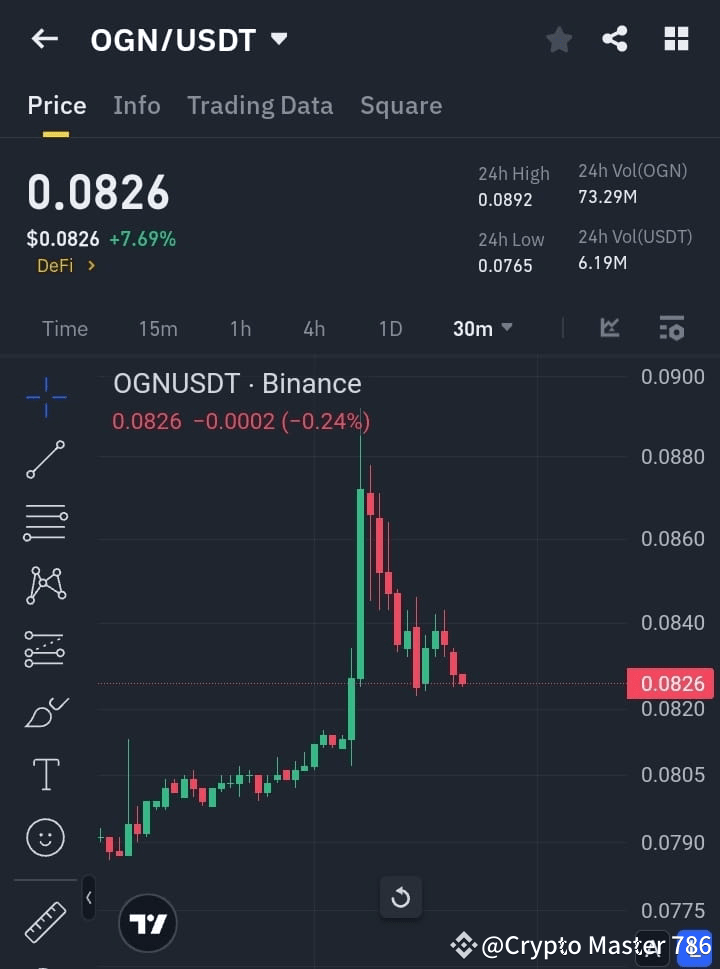Open the chart indicators panel
This screenshot has width=720, height=969.
point(609,328)
